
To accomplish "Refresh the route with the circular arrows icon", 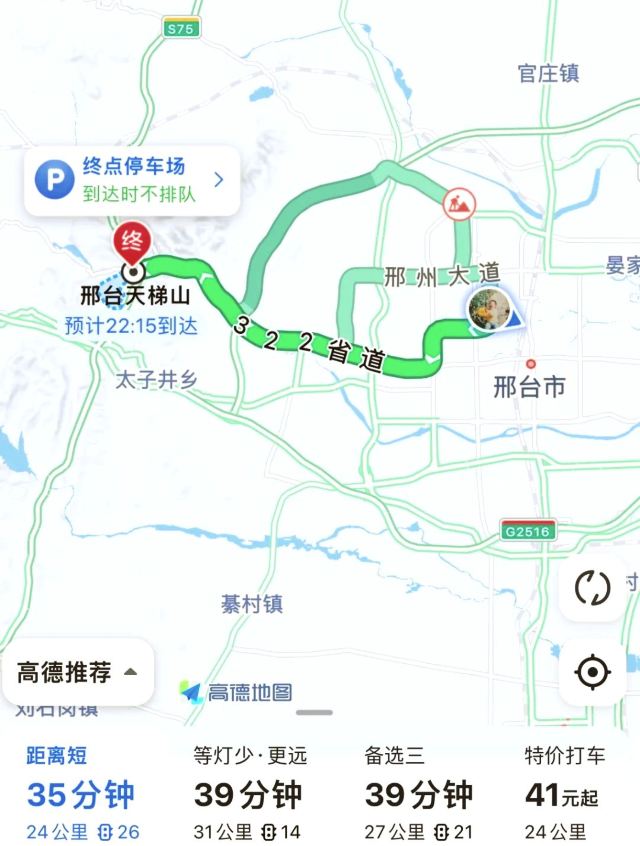I will 592,588.
